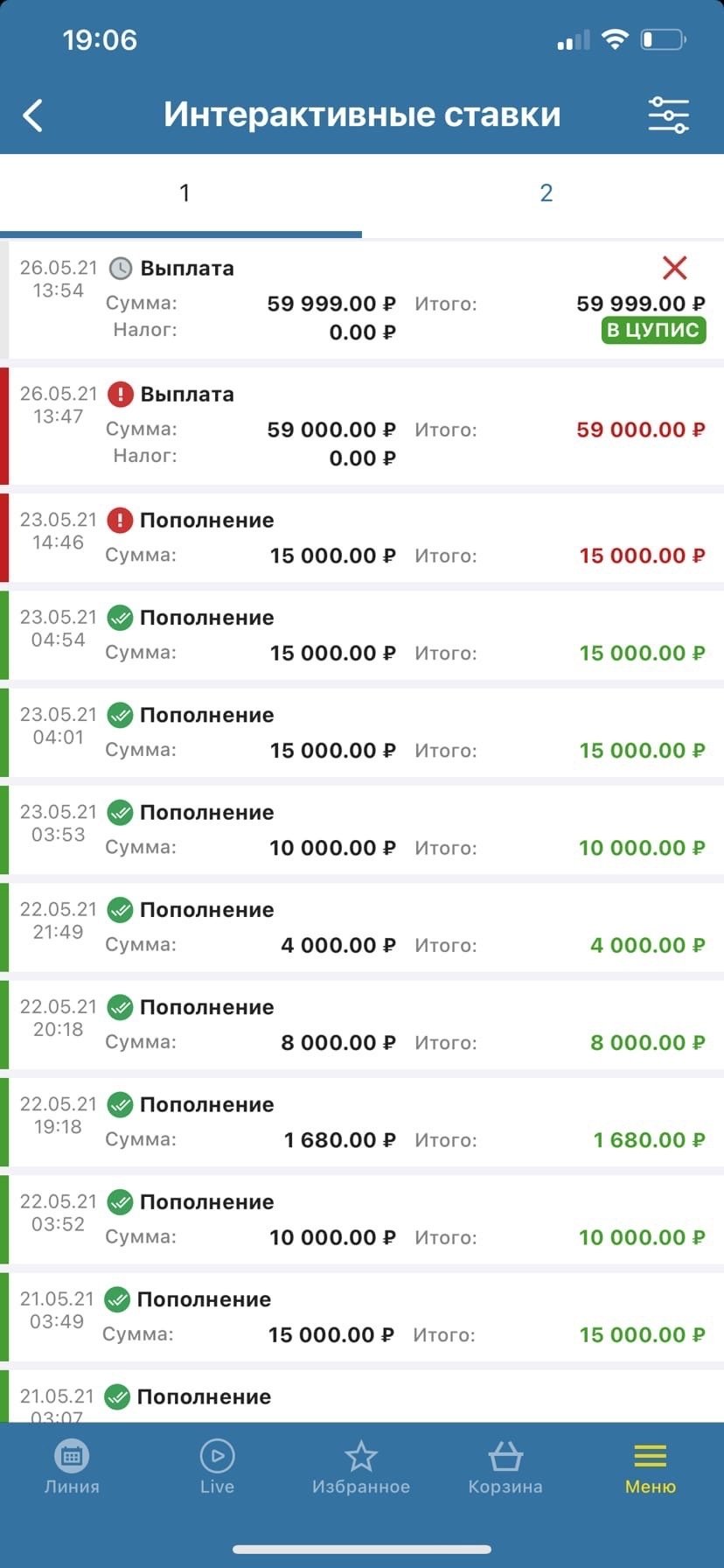
Task: Open the Избранное favorites tab
Action: click(361, 1467)
